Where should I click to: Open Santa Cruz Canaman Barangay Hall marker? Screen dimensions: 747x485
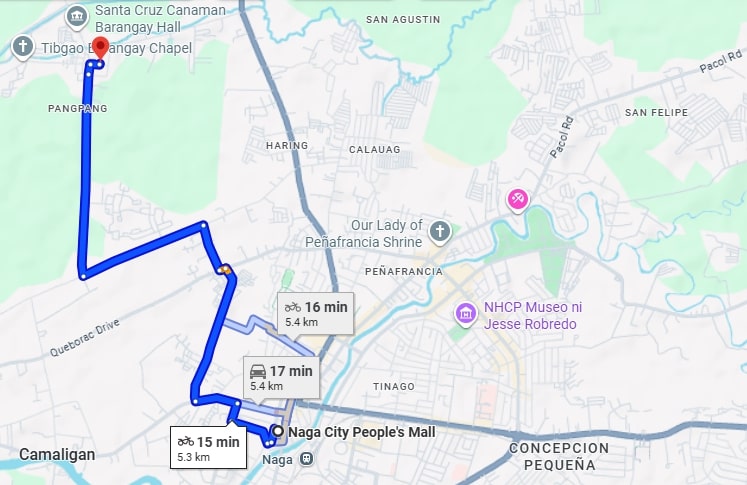pyautogui.click(x=76, y=16)
